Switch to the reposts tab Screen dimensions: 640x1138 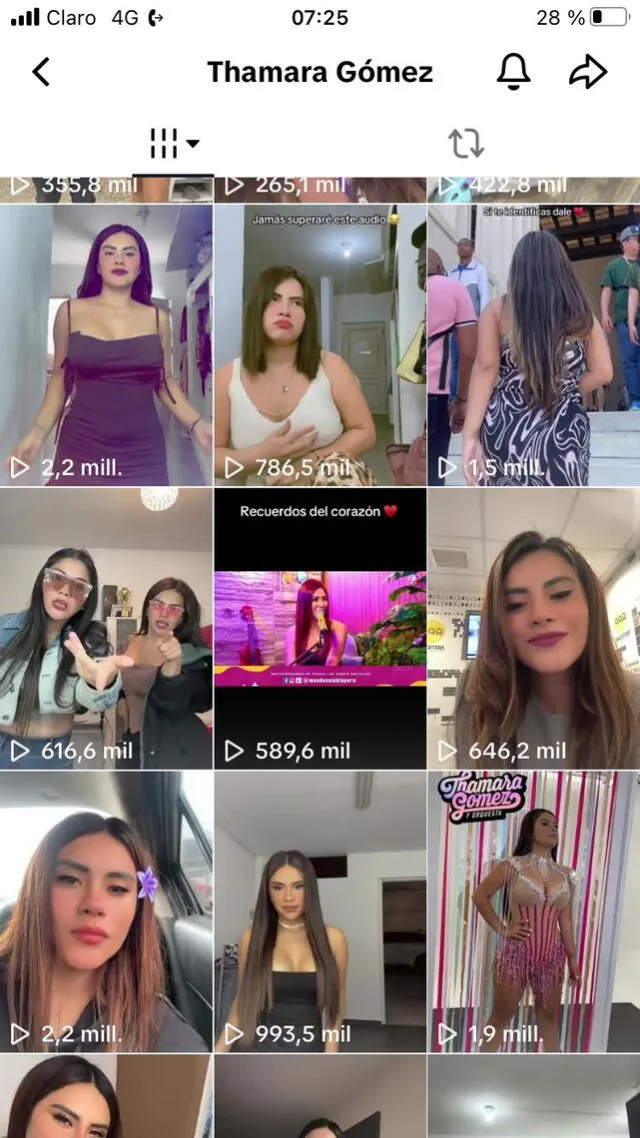(x=466, y=144)
